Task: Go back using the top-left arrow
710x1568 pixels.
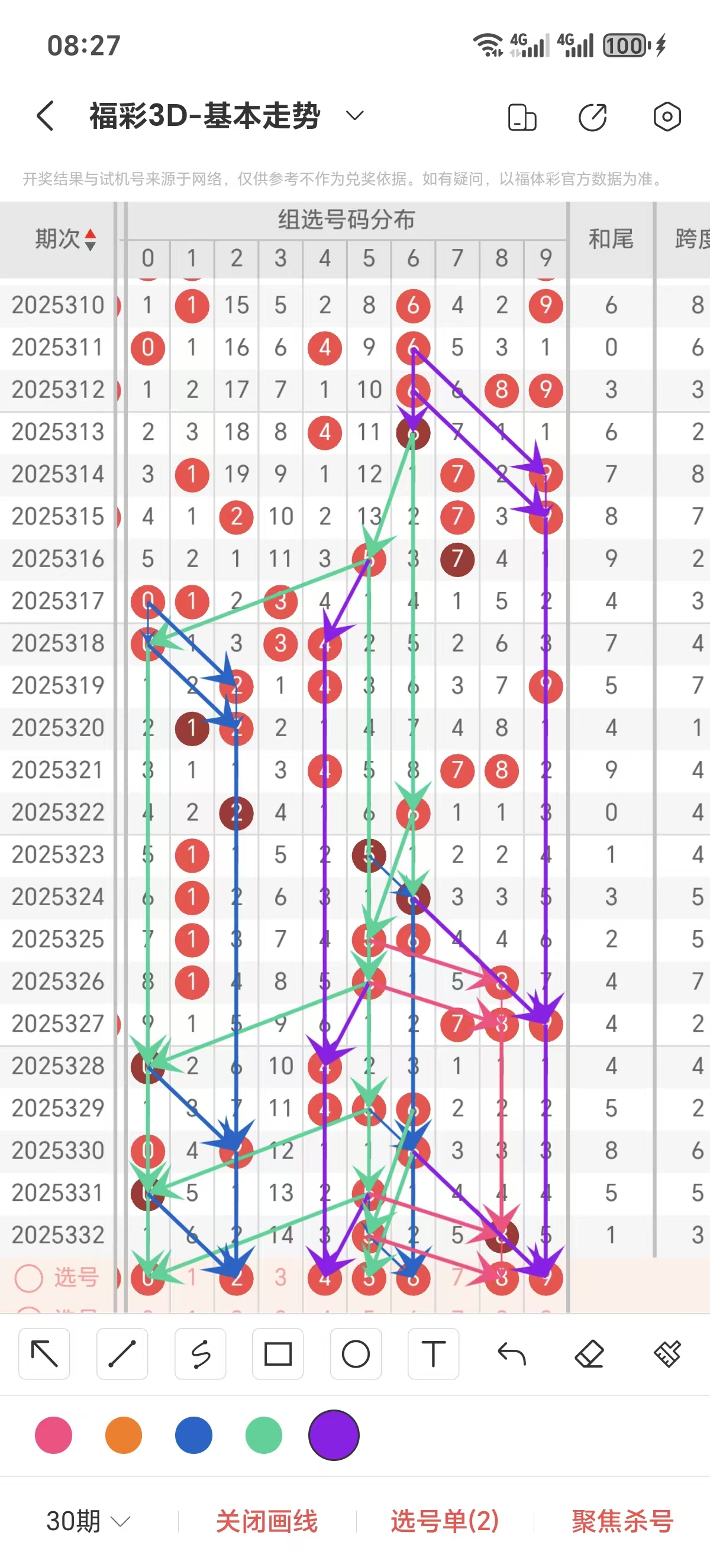Action: click(x=46, y=116)
